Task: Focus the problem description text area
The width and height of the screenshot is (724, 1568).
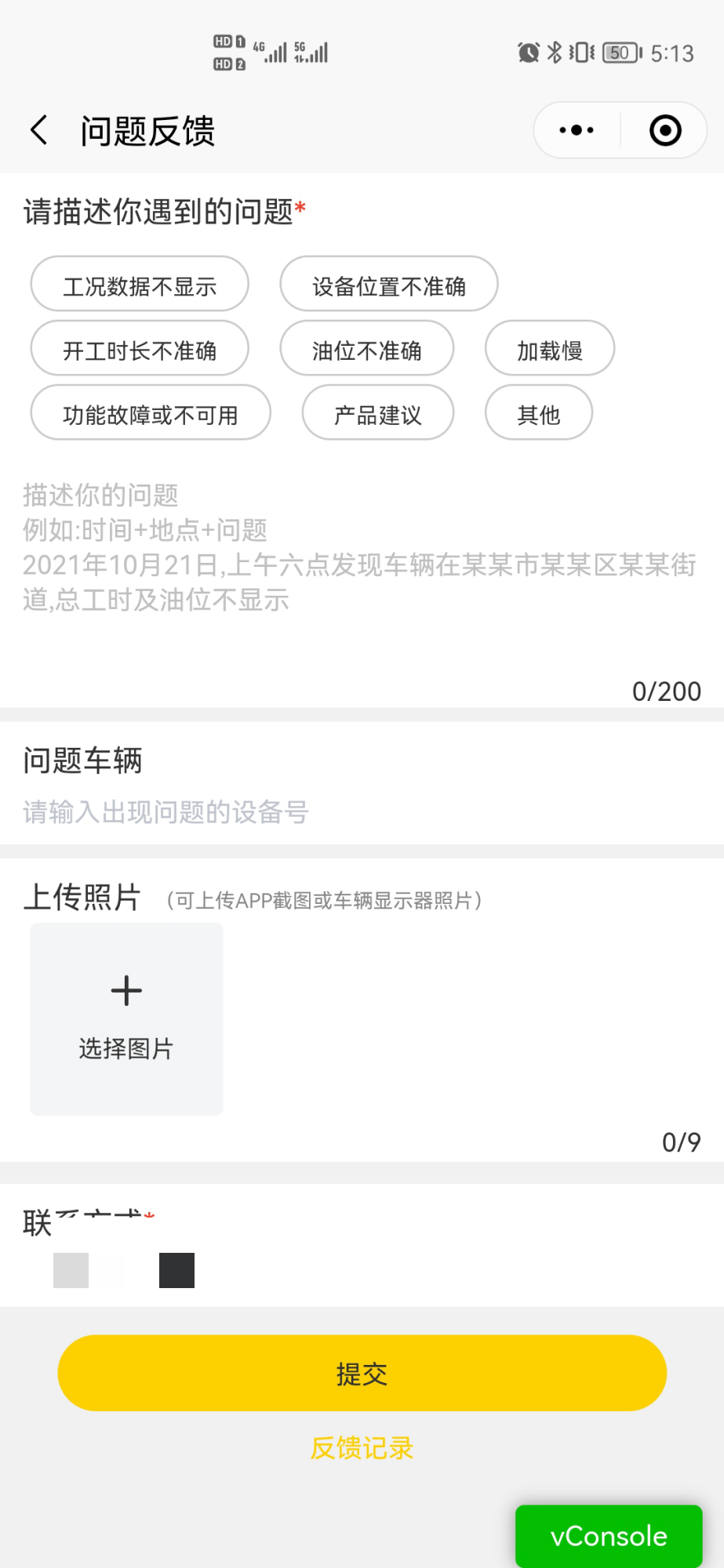Action: pyautogui.click(x=362, y=572)
